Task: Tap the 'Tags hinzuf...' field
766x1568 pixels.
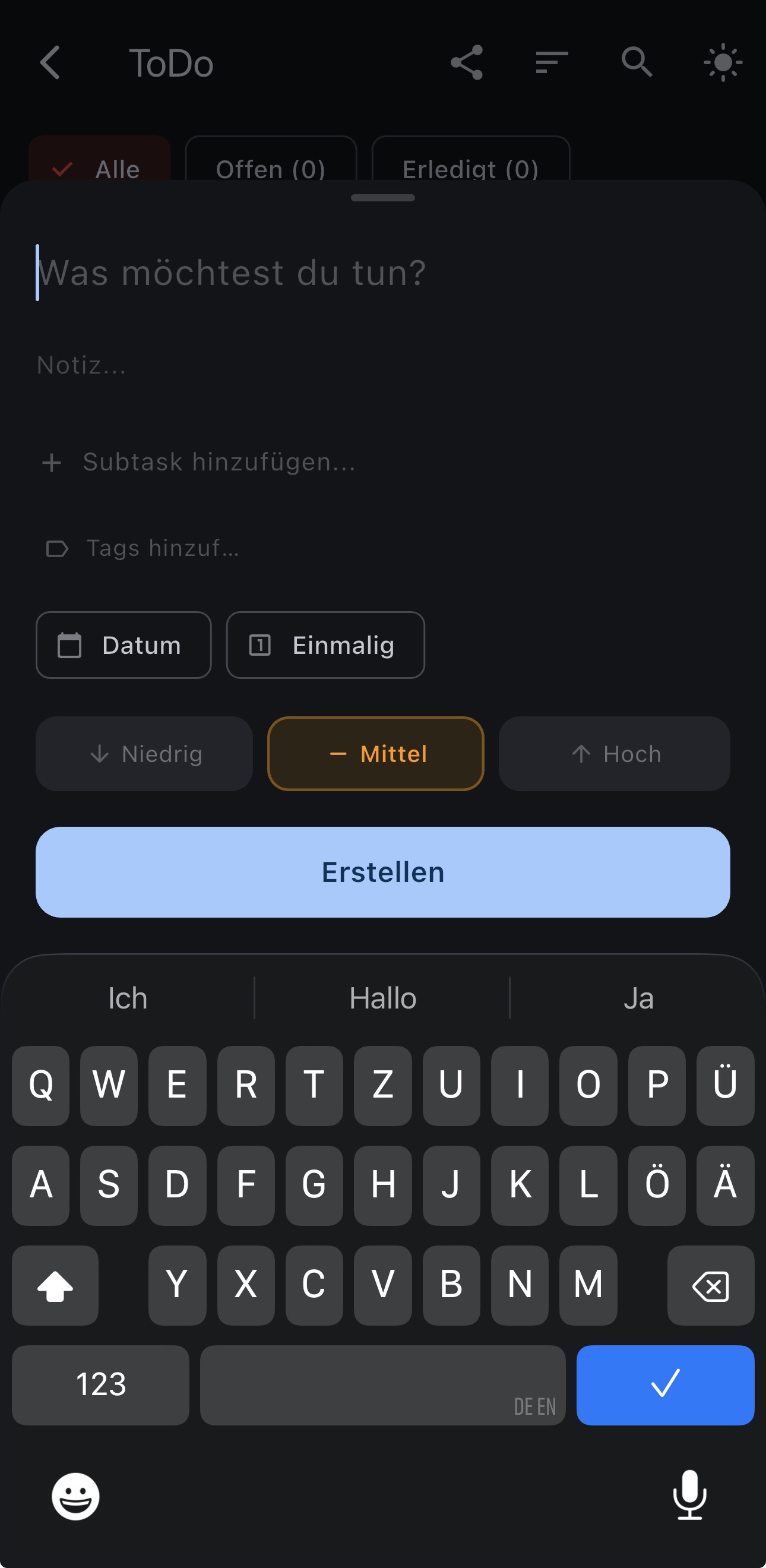Action: tap(163, 548)
